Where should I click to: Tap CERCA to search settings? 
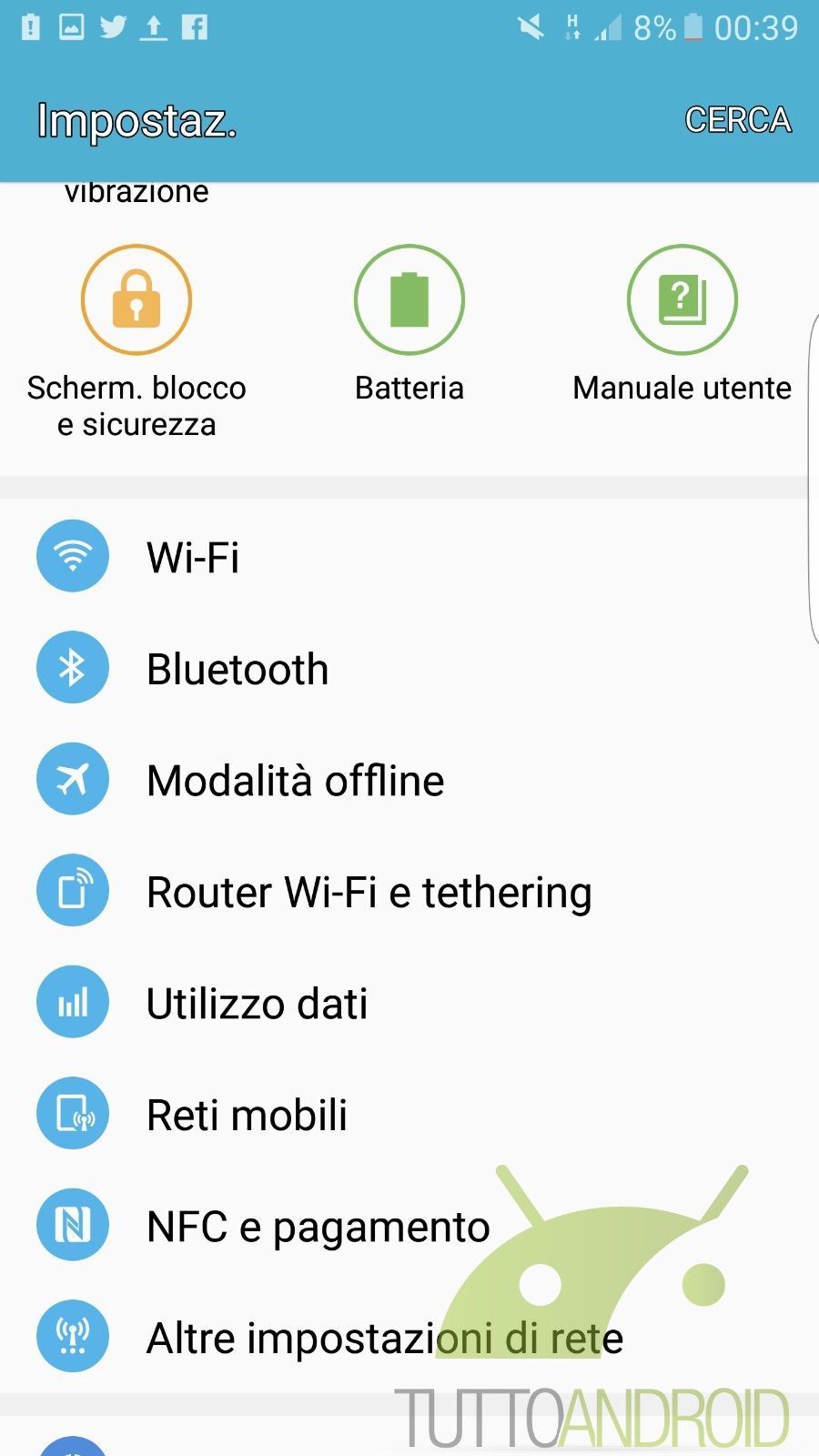737,120
